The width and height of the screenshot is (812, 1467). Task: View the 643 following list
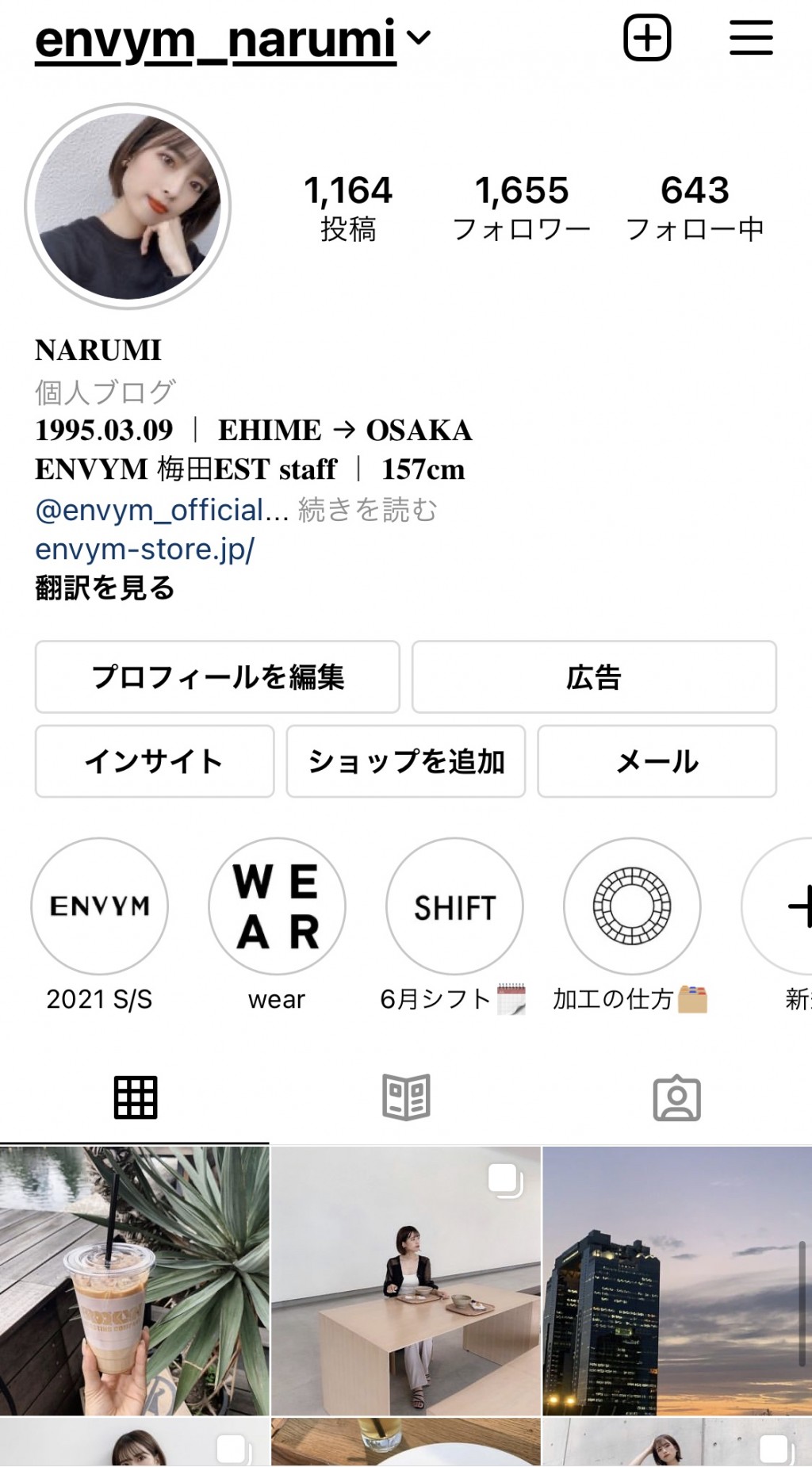(695, 208)
